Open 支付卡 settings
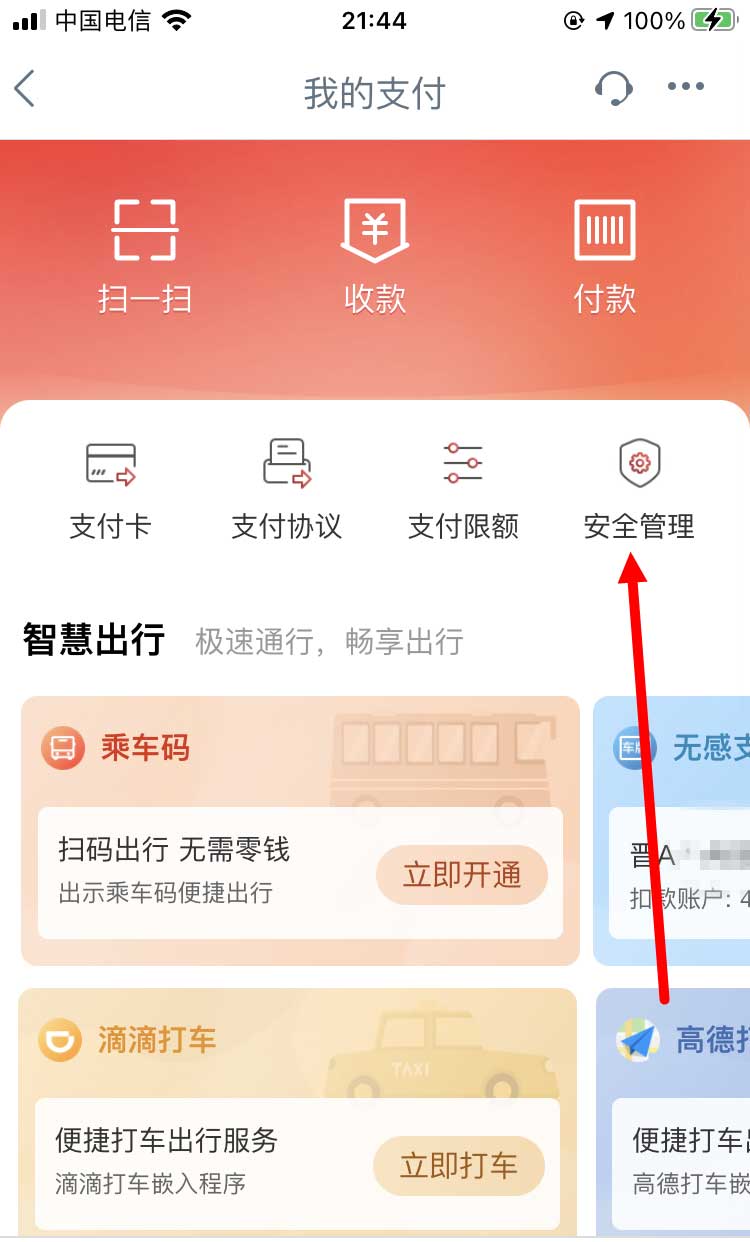750x1242 pixels. click(110, 490)
